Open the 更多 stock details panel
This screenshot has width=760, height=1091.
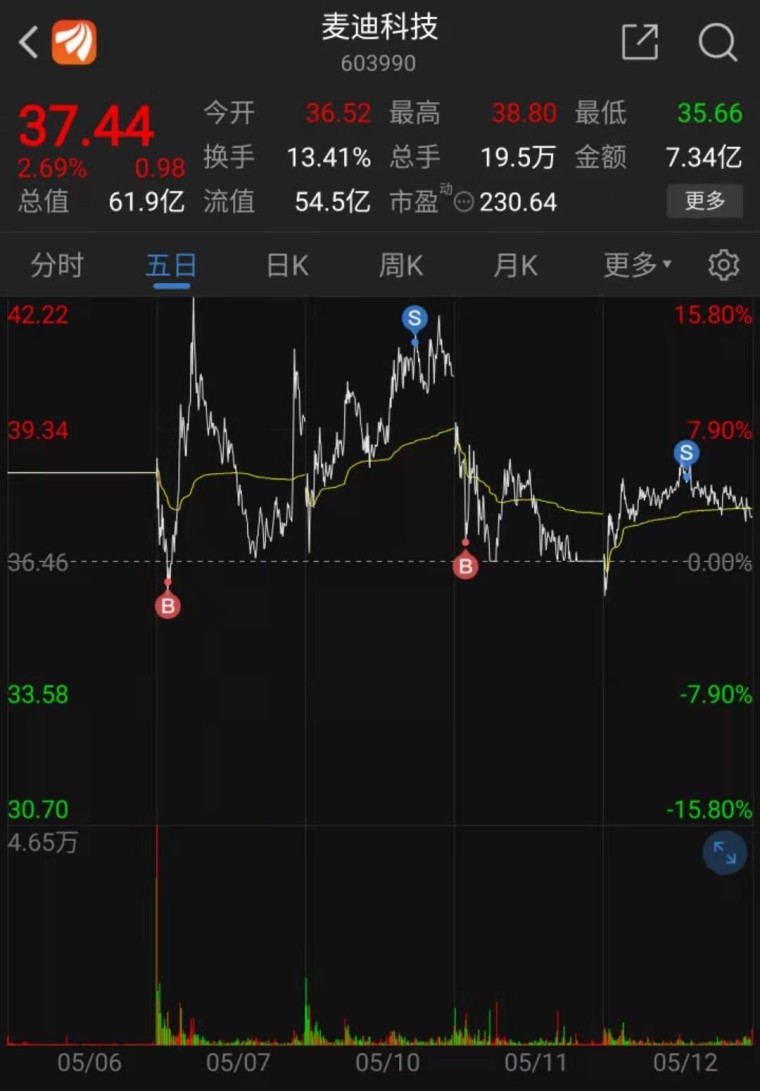pyautogui.click(x=704, y=201)
